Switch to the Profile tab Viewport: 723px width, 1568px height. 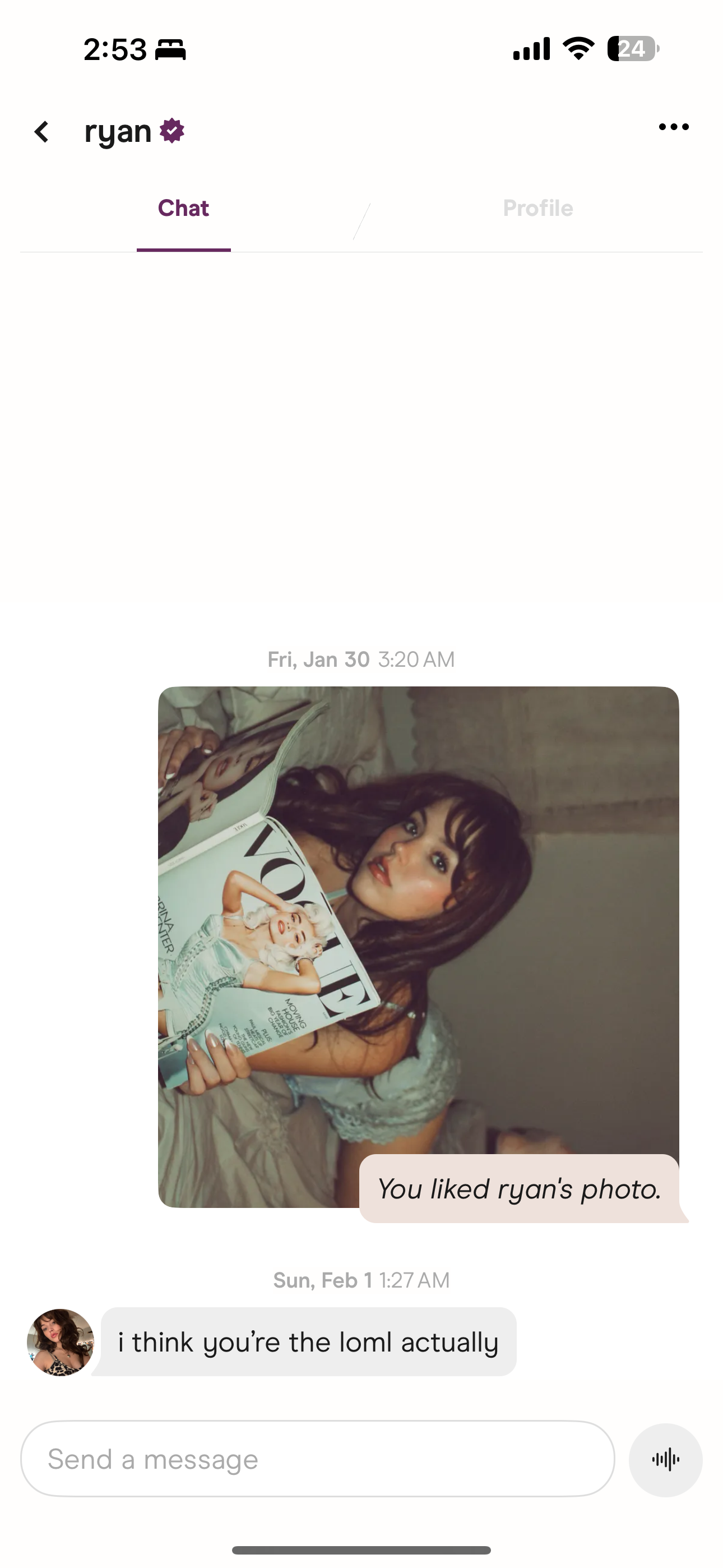coord(537,208)
